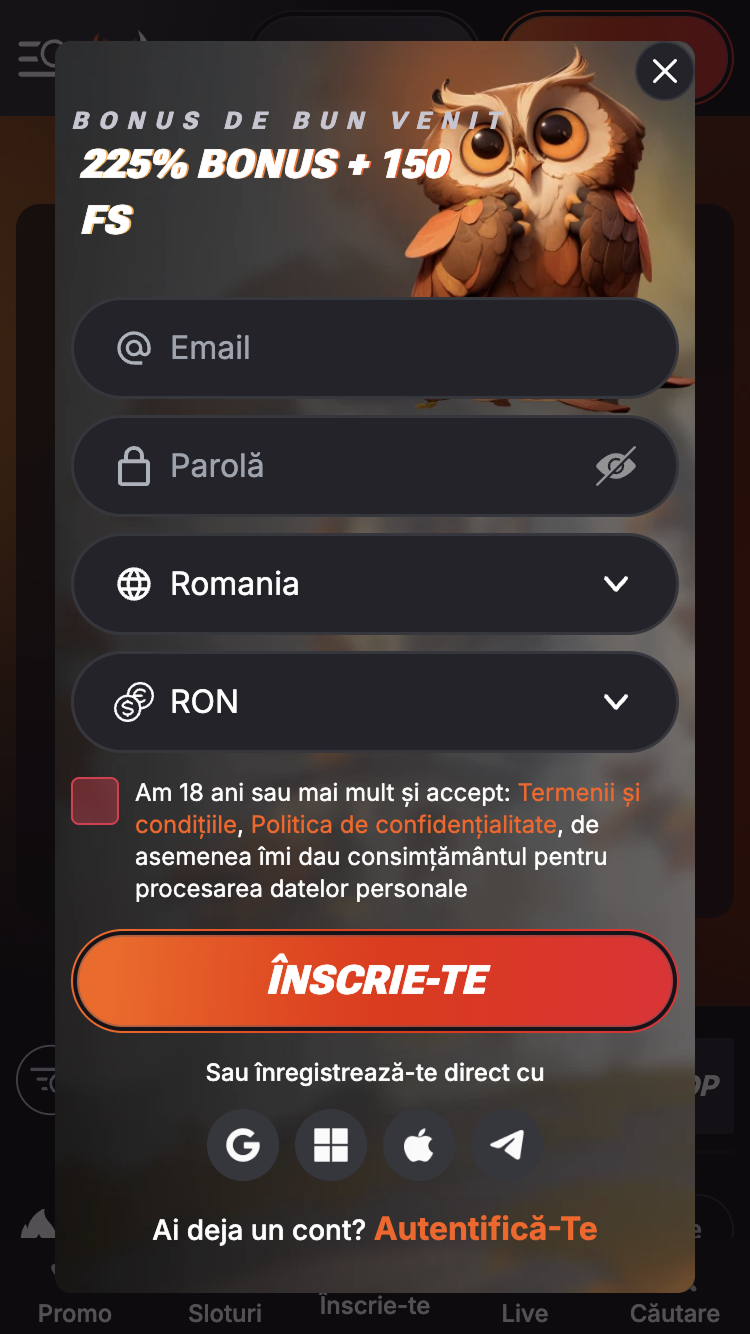Tap the Email input field

click(x=375, y=348)
